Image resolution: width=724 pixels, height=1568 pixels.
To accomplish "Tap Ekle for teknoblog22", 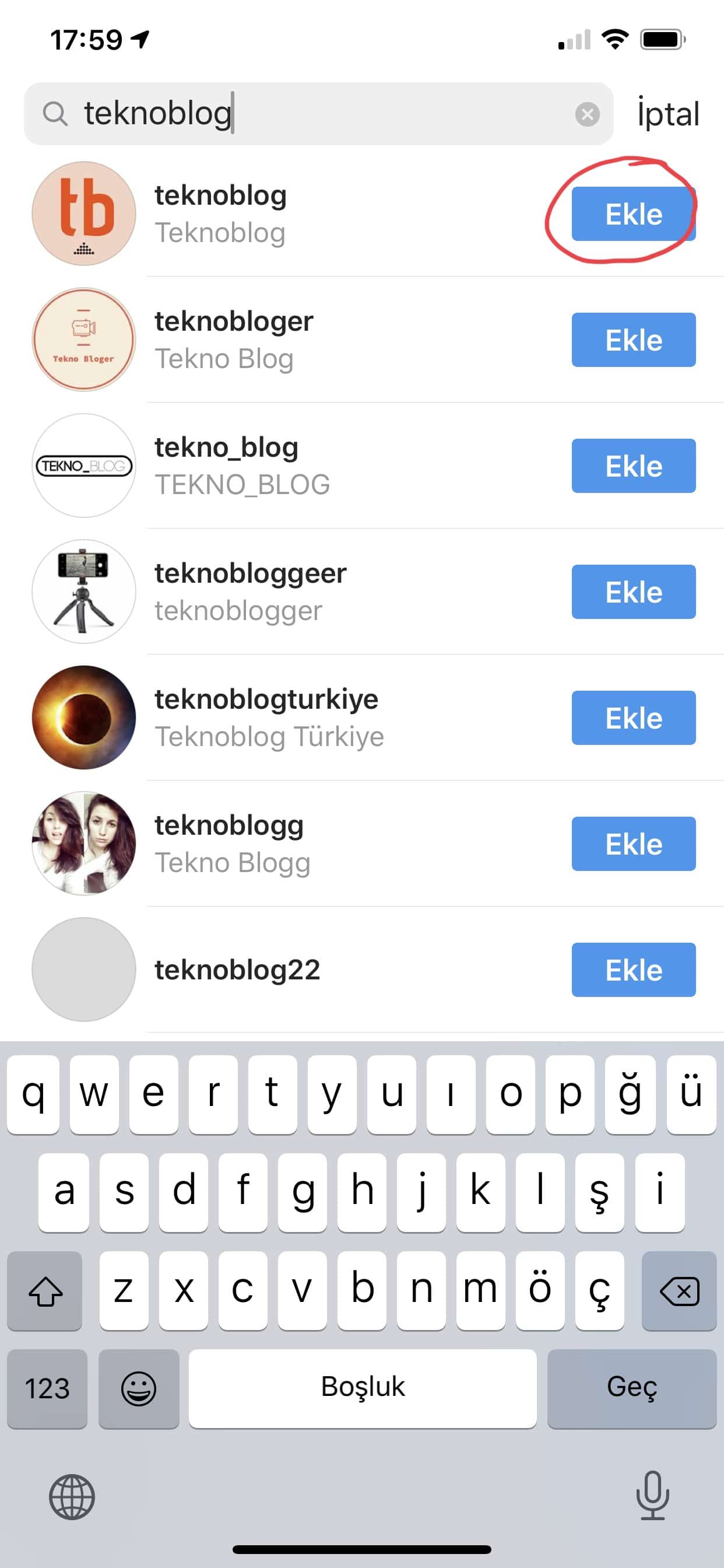I will 633,970.
